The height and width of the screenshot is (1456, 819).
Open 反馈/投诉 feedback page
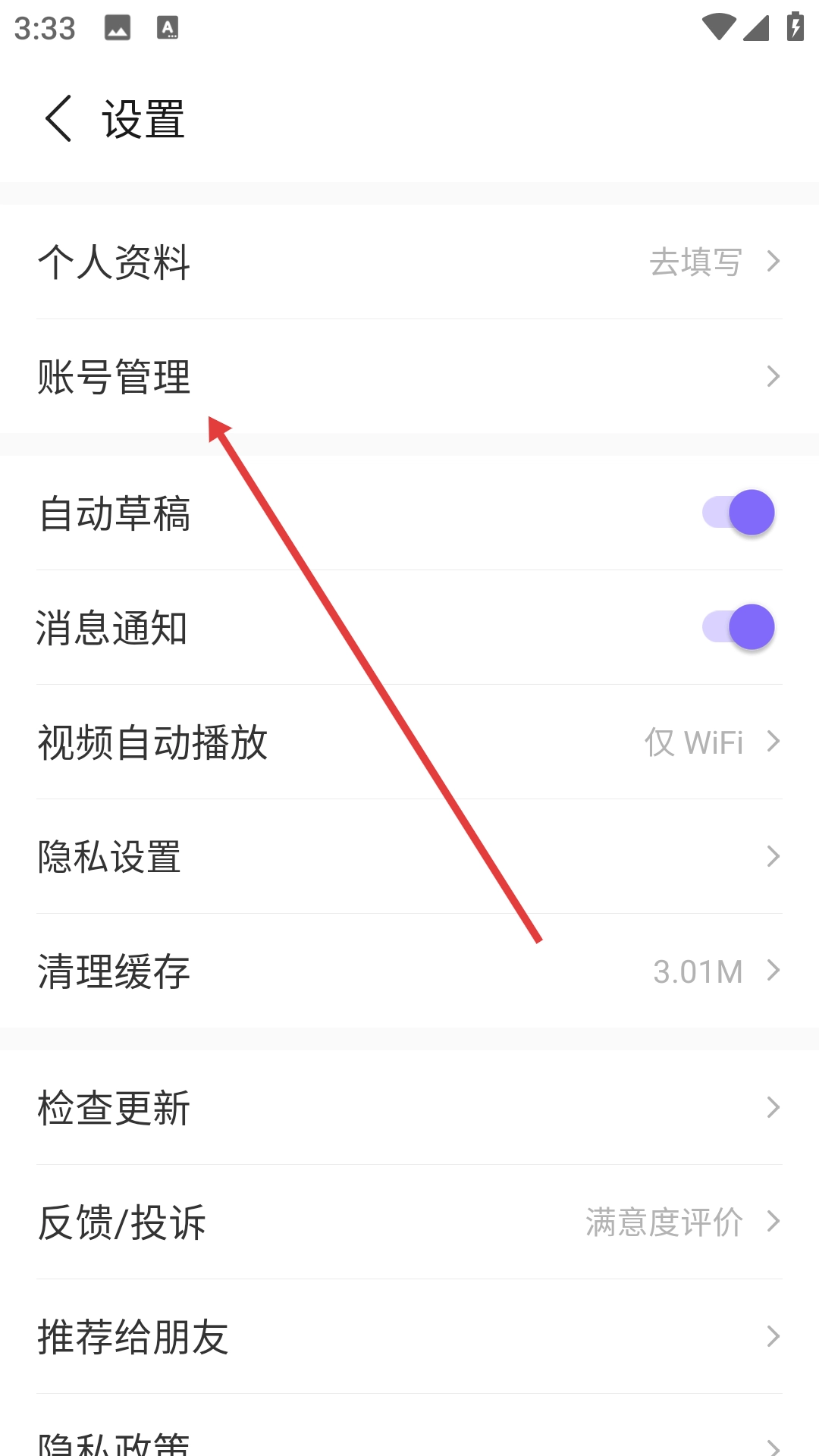pyautogui.click(x=409, y=1222)
